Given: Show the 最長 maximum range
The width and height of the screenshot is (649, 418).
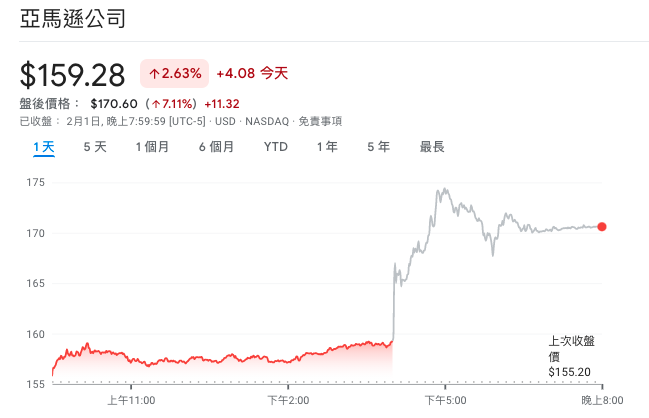Looking at the screenshot, I should tap(432, 147).
